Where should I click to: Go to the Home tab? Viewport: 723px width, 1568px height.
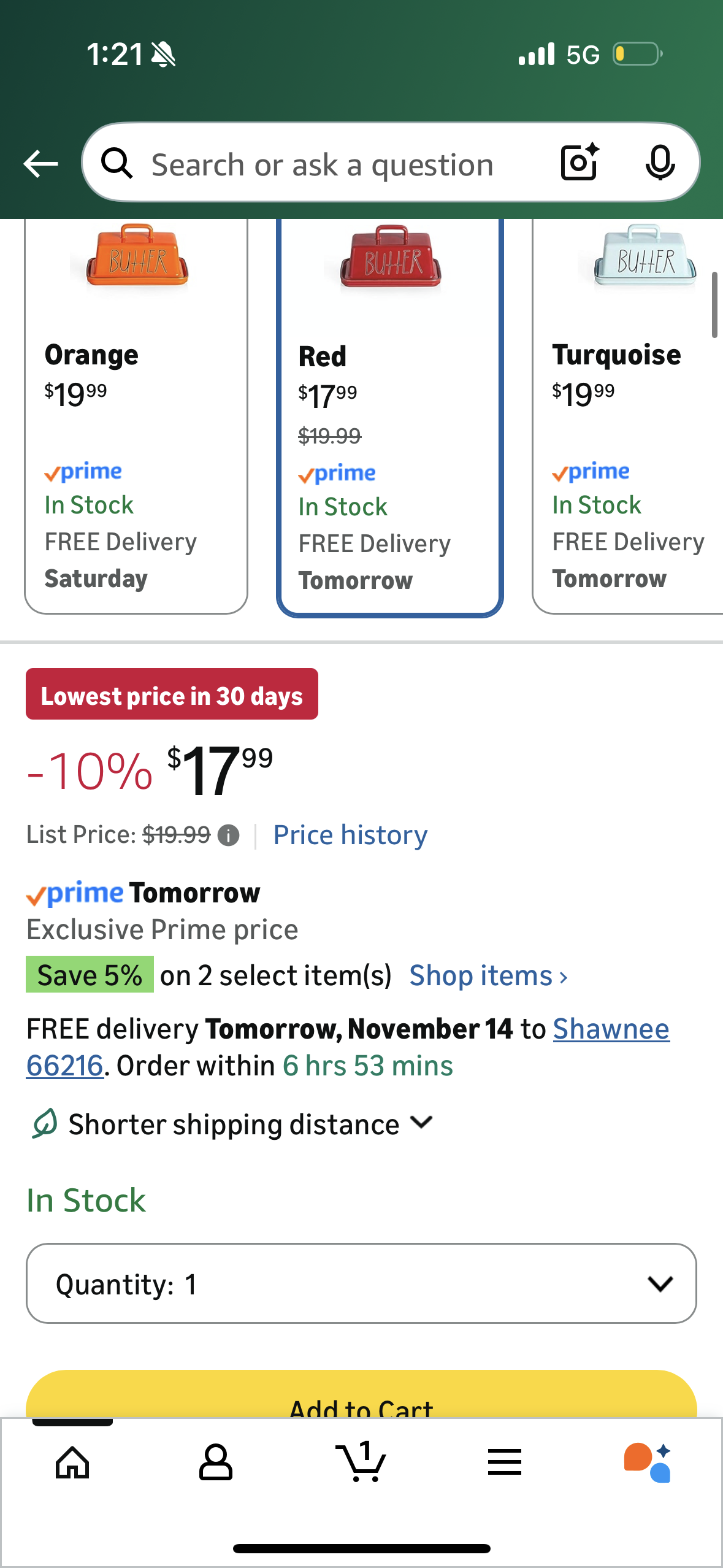click(72, 1462)
